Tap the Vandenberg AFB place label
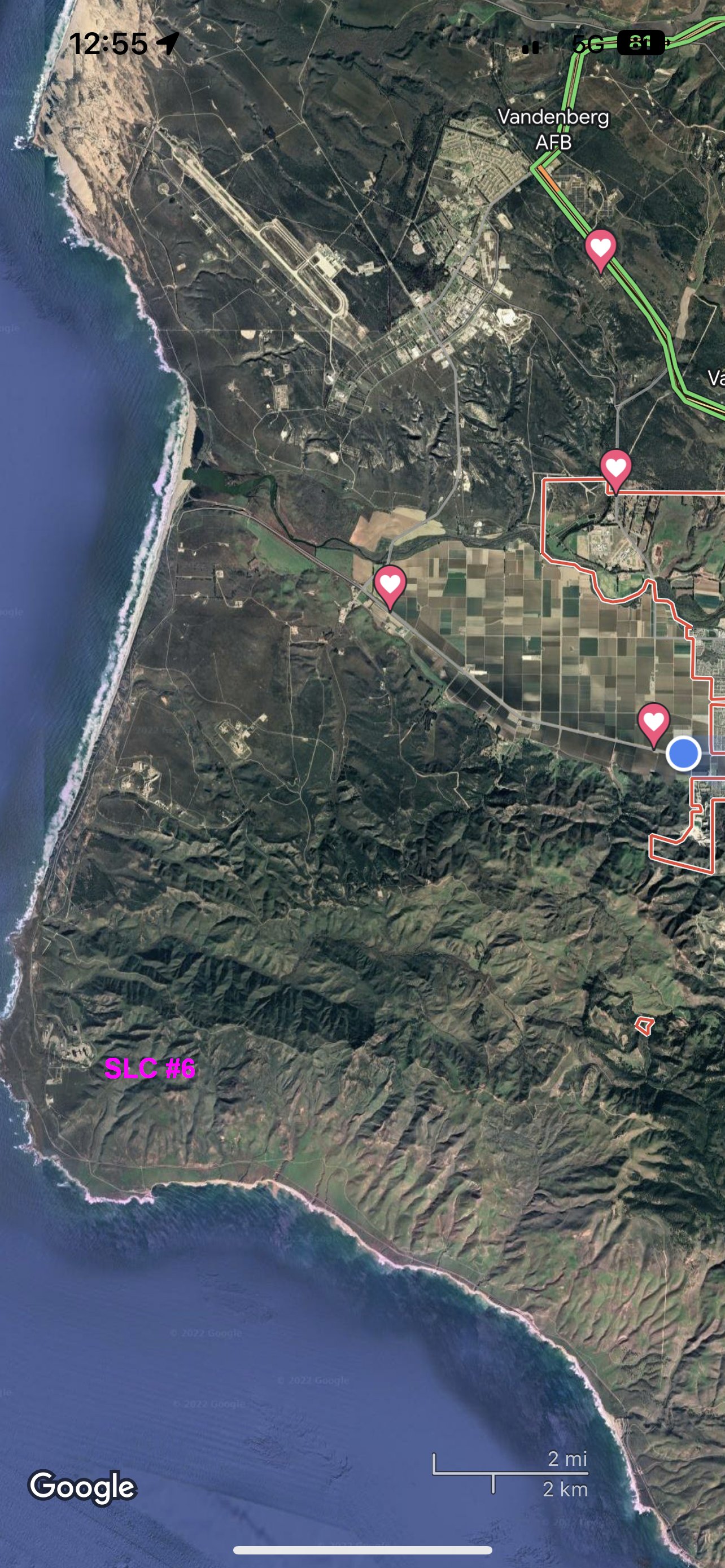Viewport: 725px width, 1568px height. coord(553,129)
